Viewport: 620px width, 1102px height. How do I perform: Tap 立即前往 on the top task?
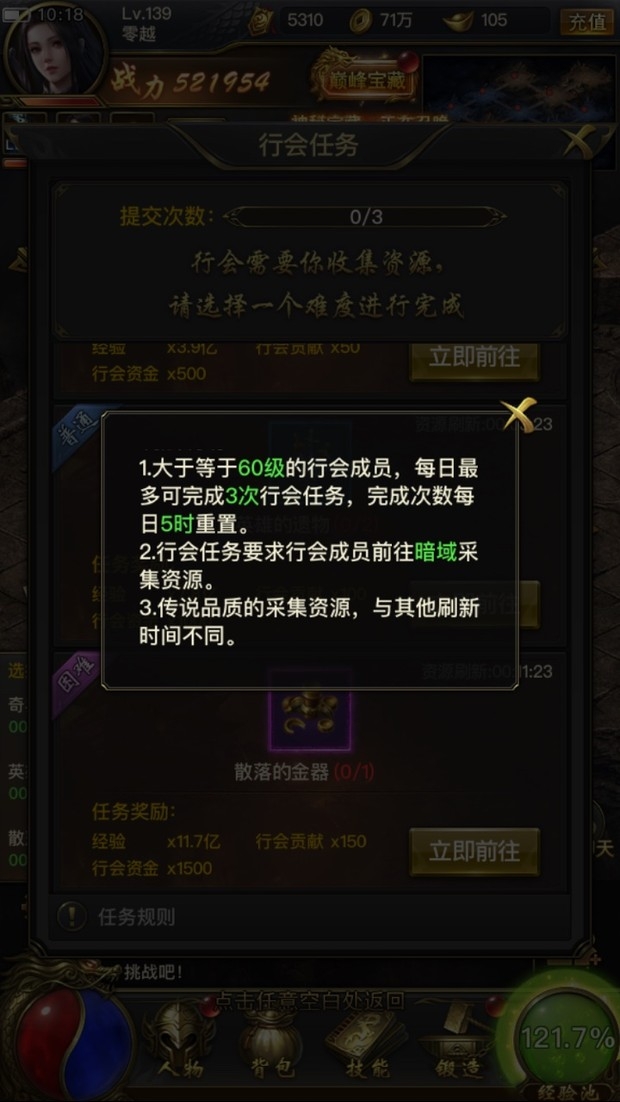tap(474, 358)
